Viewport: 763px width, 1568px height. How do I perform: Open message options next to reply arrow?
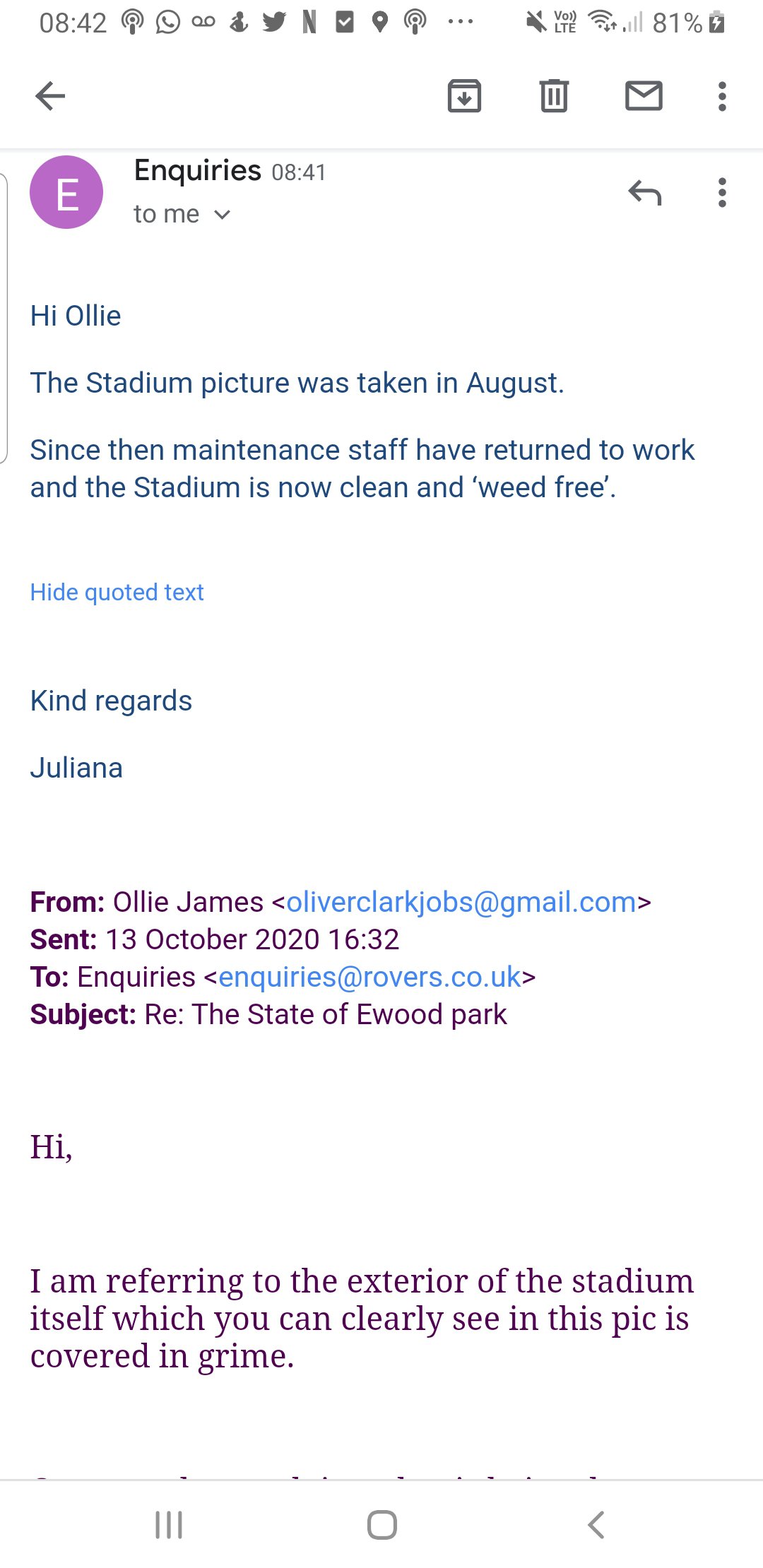721,192
